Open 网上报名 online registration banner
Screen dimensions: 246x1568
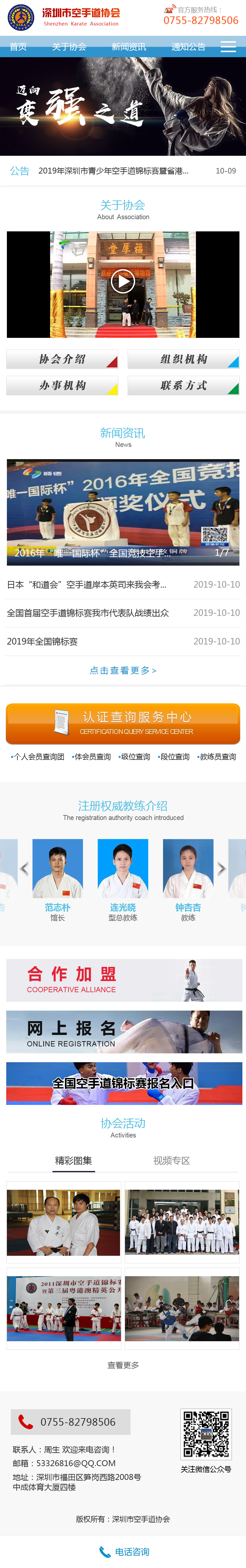click(x=124, y=1032)
